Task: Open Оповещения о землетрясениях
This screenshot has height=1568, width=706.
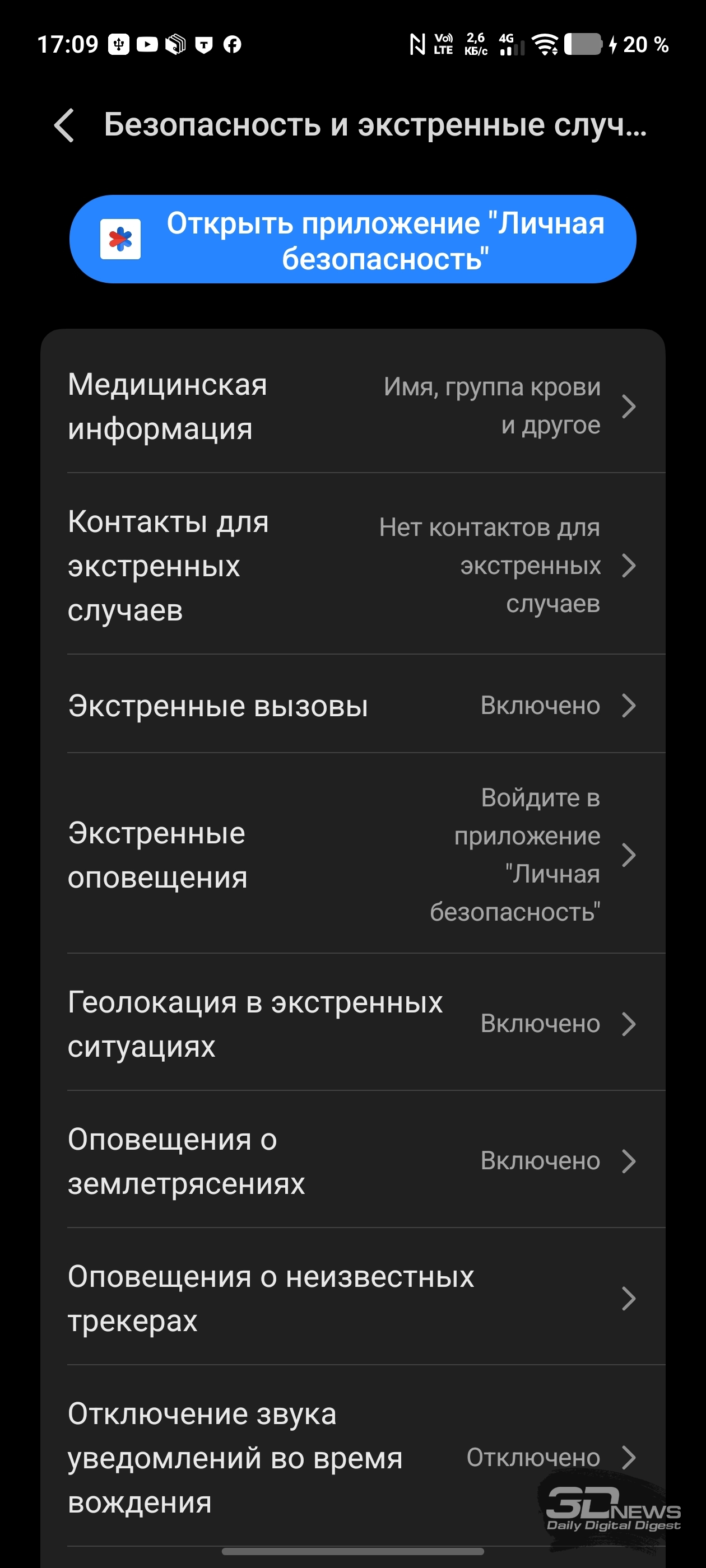Action: pyautogui.click(x=352, y=1161)
